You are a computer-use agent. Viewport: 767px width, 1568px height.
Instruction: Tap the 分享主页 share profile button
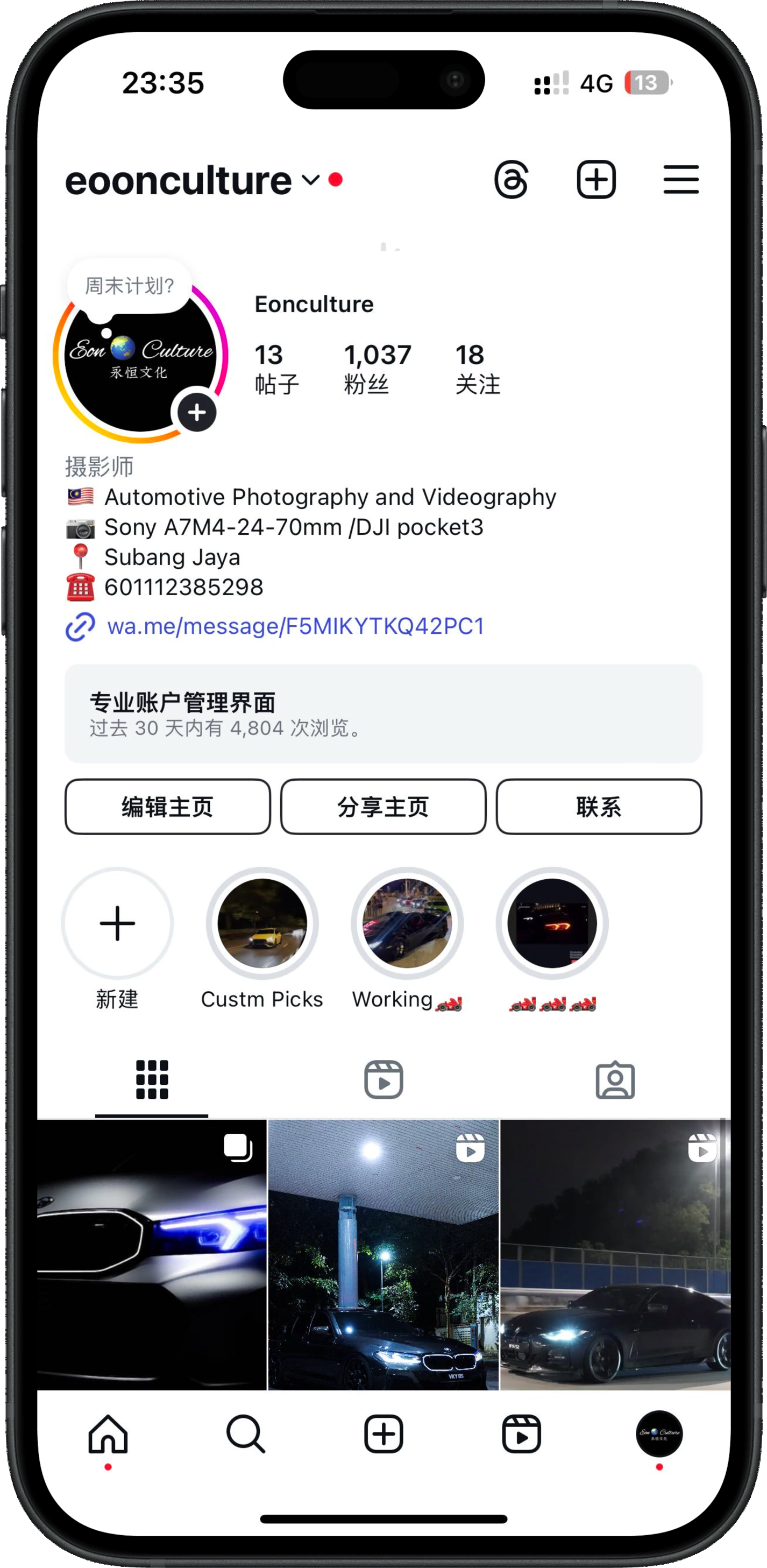coord(383,807)
